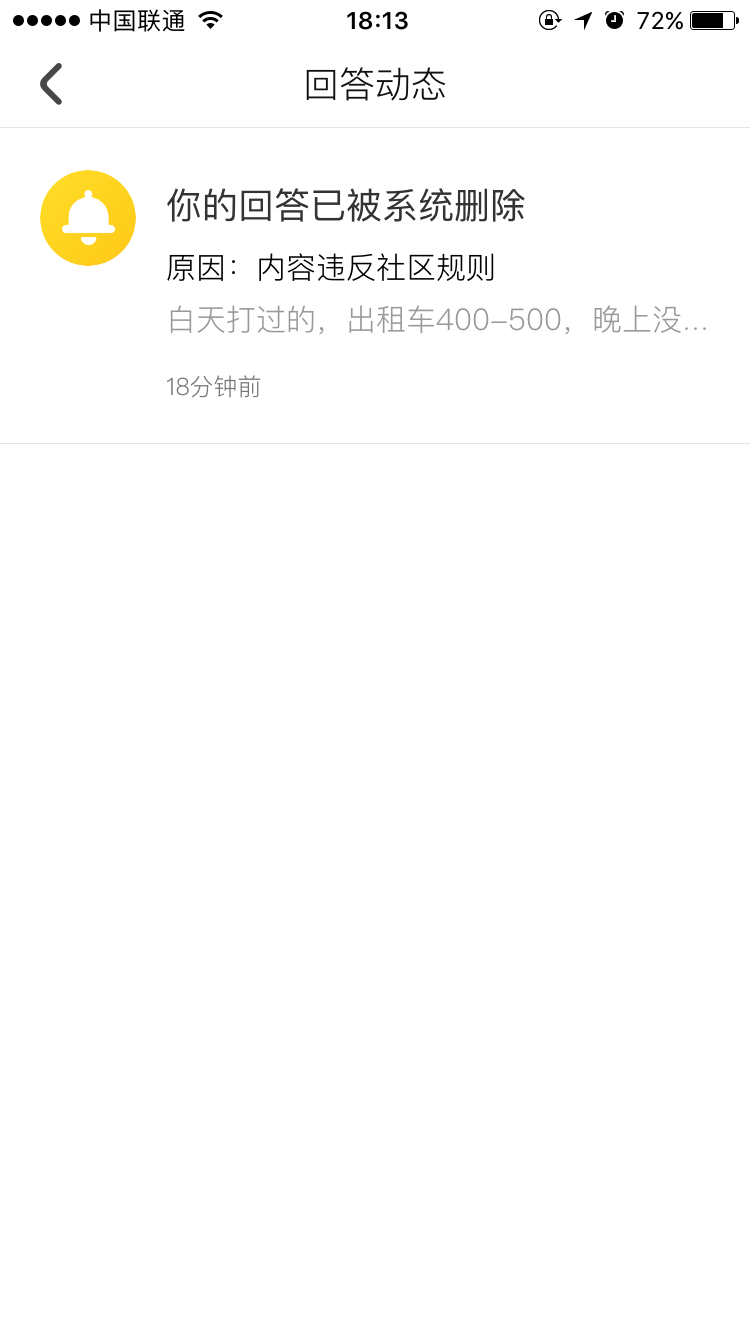This screenshot has width=750, height=1334.
Task: Tap the timestamp 18分钟前
Action: [213, 387]
